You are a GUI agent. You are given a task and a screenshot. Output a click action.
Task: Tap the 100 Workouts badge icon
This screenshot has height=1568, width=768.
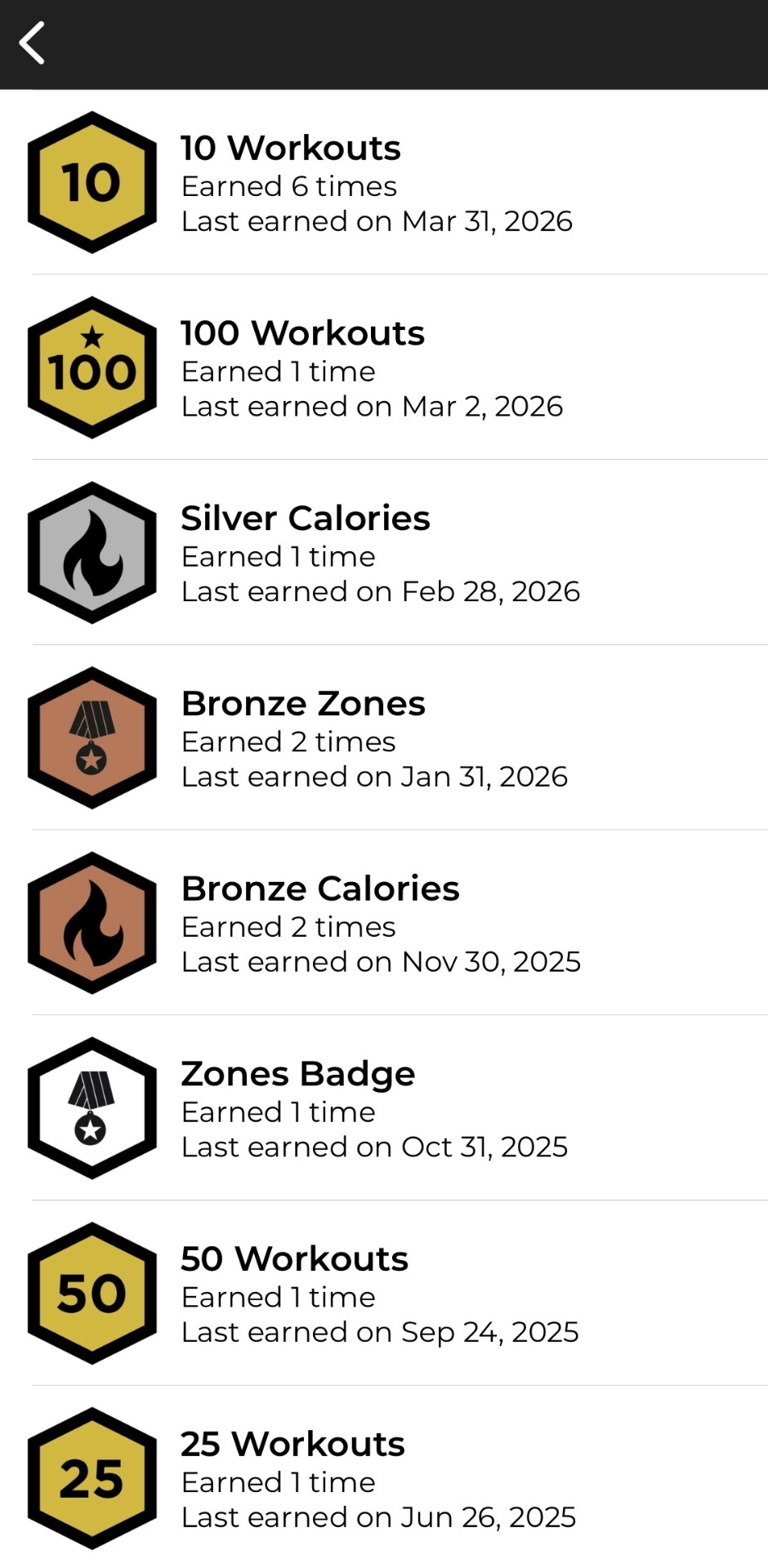(92, 369)
